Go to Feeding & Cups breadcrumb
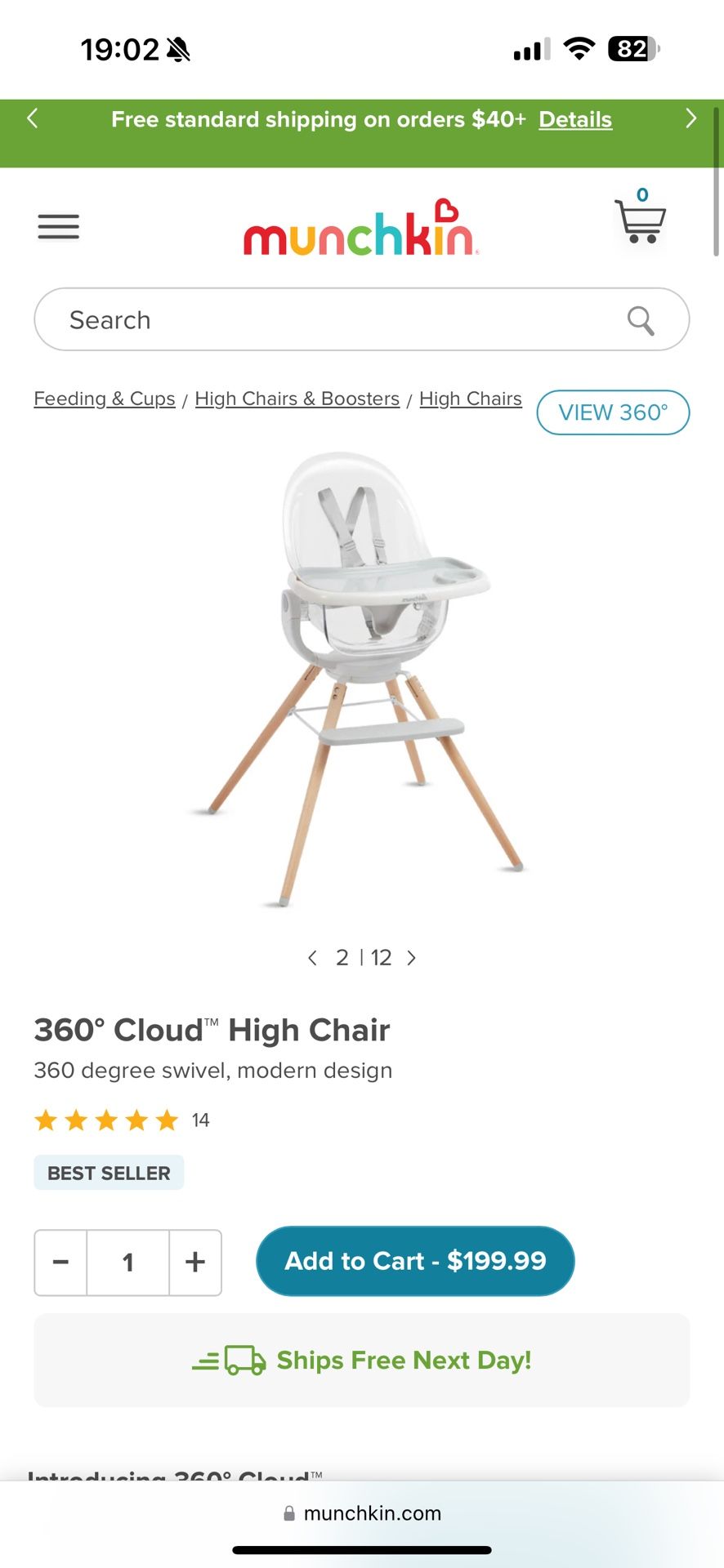 pyautogui.click(x=105, y=399)
